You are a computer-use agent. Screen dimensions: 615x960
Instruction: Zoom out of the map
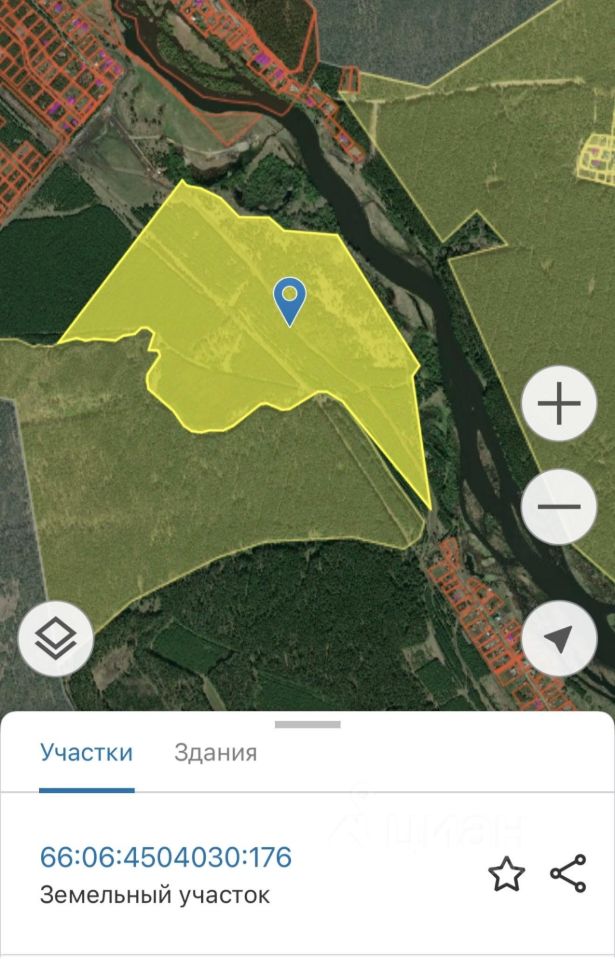click(558, 506)
